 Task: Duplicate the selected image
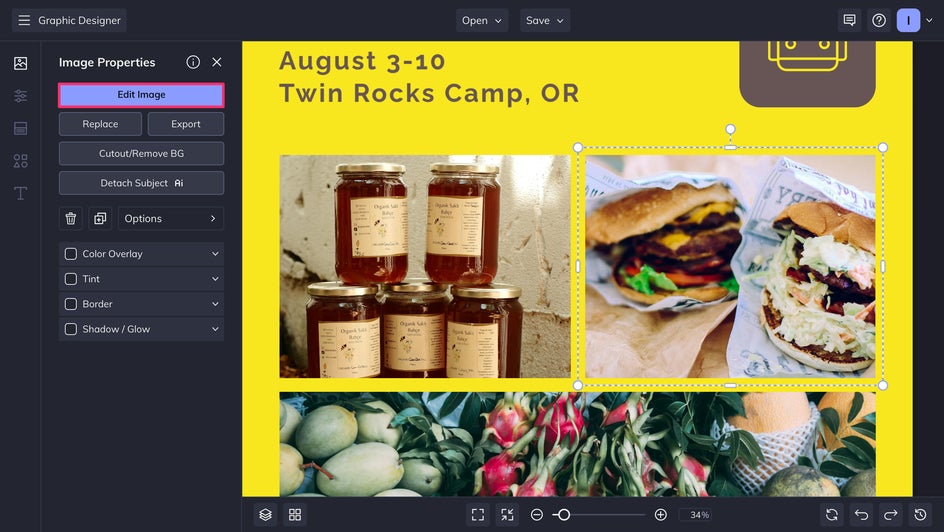[x=100, y=218]
